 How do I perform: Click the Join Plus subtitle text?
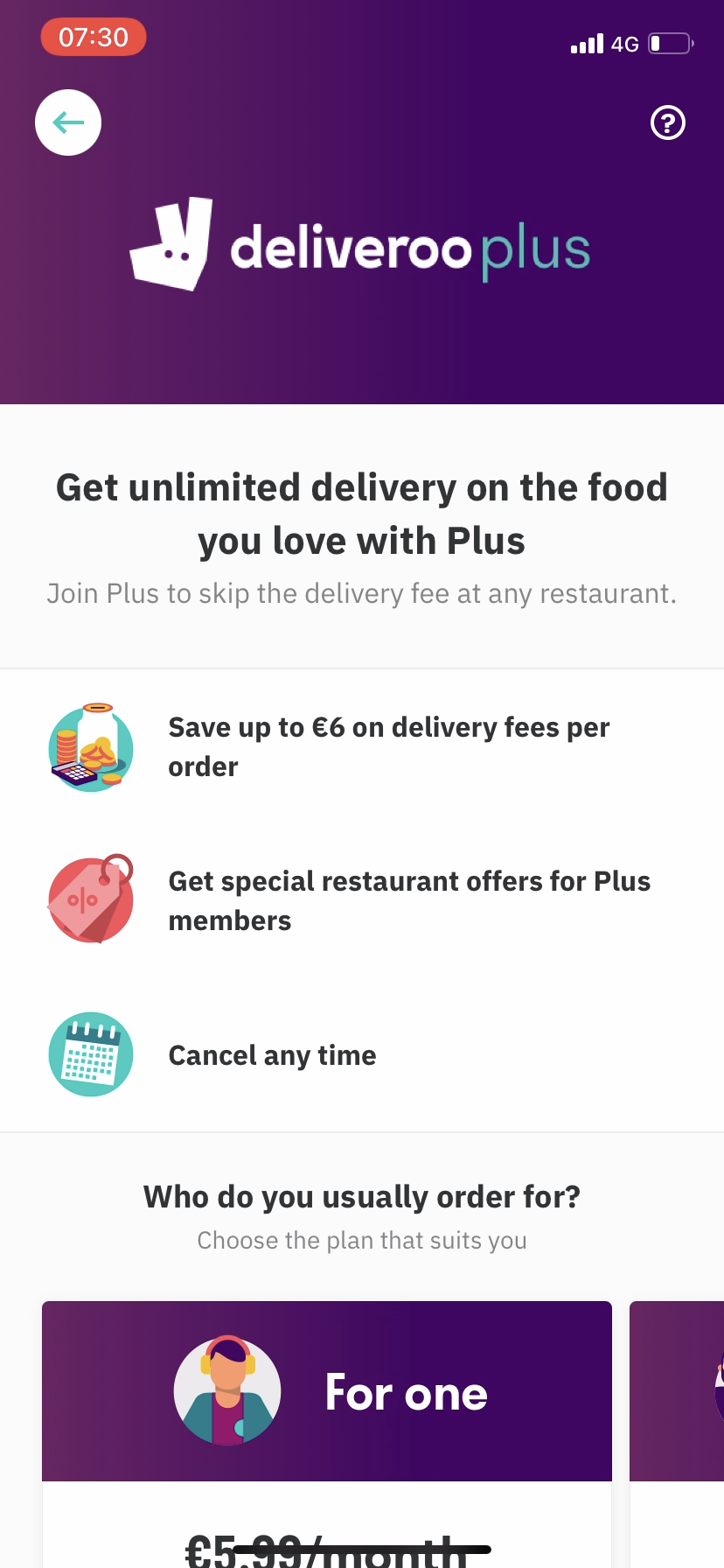click(361, 593)
